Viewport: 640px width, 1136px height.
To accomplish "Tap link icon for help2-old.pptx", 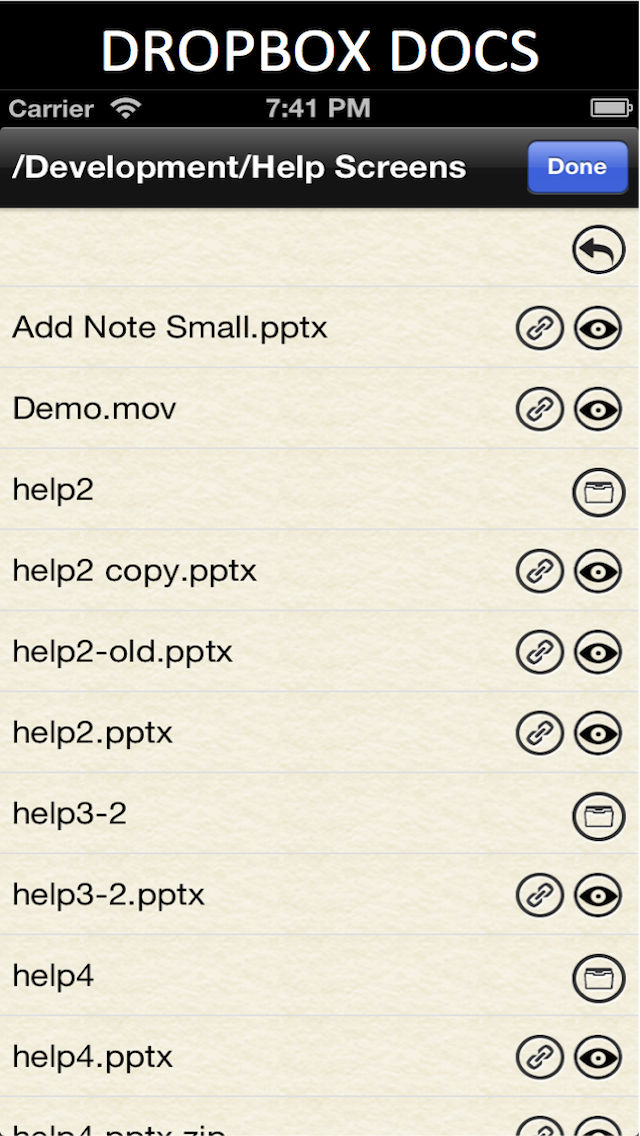I will coord(539,652).
